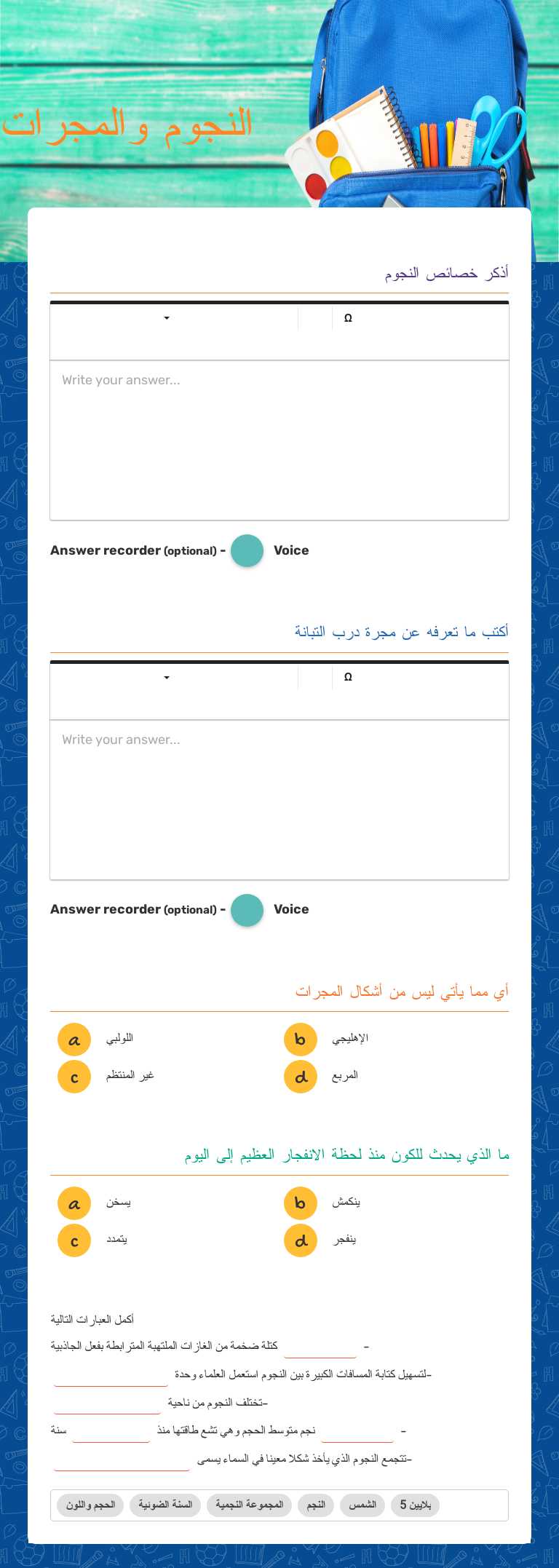Select الإهليجي answer option
The height and width of the screenshot is (1568, 559).
300,1040
